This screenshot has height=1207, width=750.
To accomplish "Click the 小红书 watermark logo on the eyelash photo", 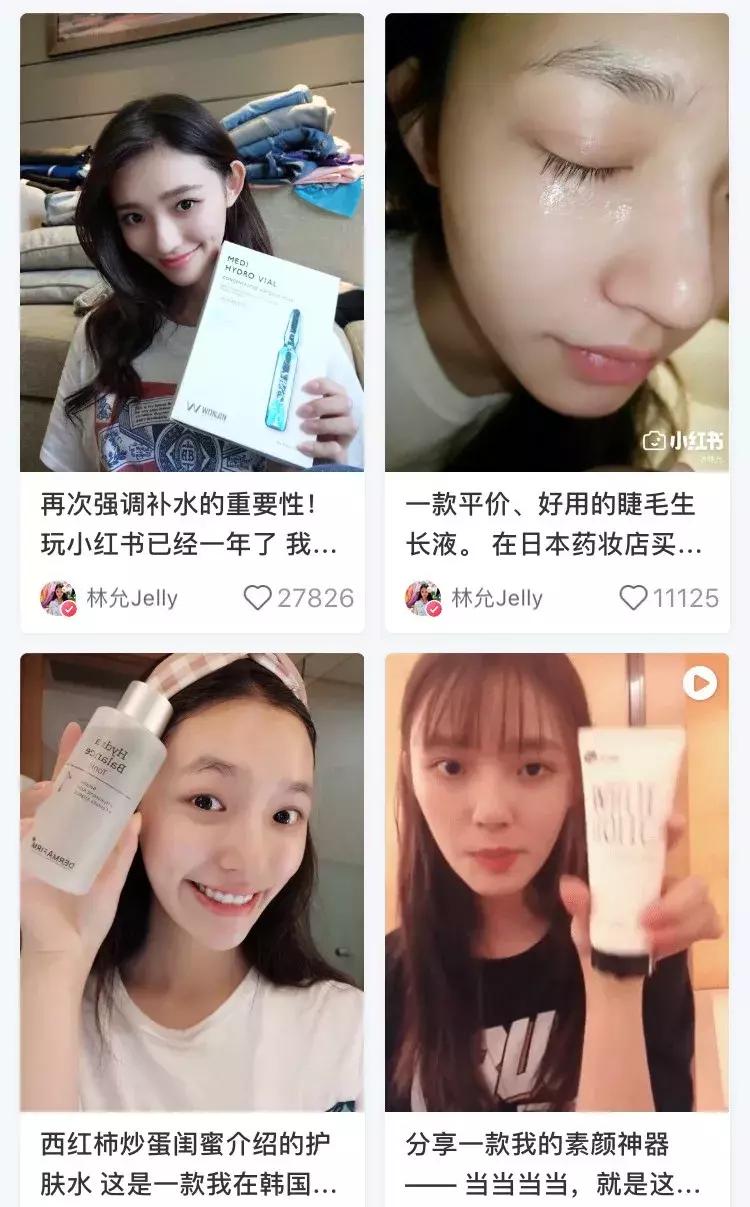I will pos(683,440).
